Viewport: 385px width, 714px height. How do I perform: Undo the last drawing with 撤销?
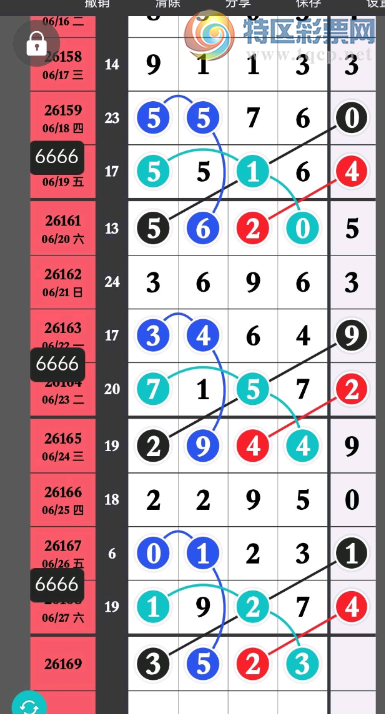click(97, 3)
